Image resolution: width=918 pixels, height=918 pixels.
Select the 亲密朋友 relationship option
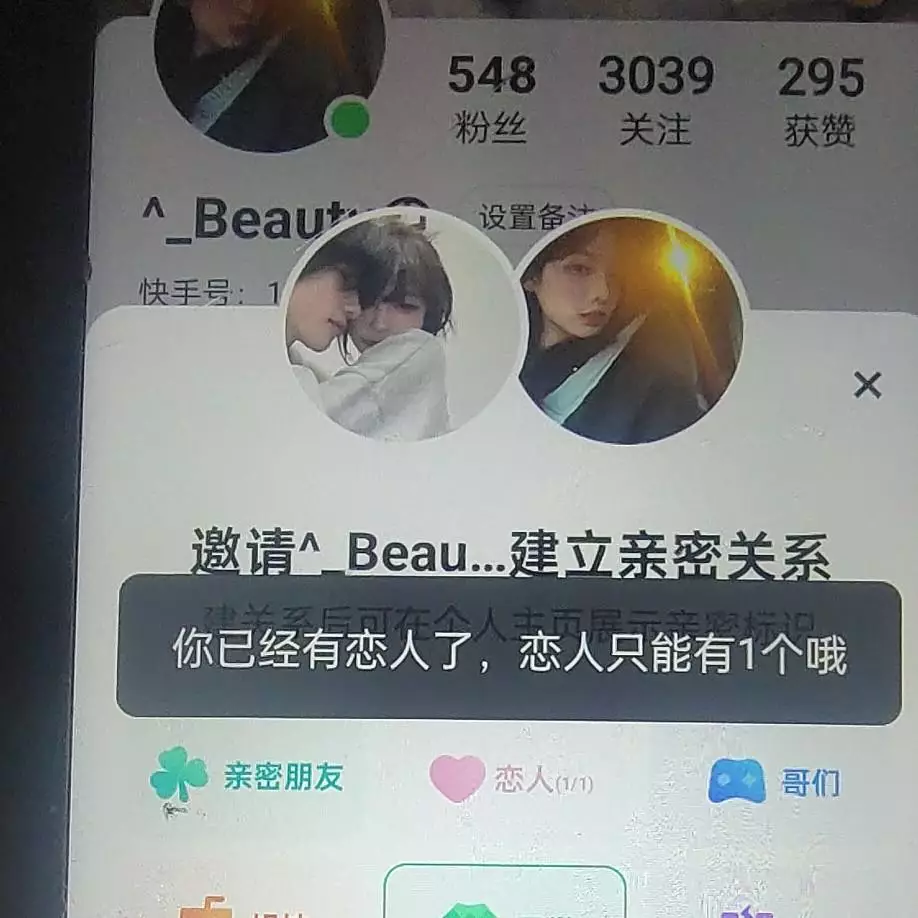coord(246,779)
